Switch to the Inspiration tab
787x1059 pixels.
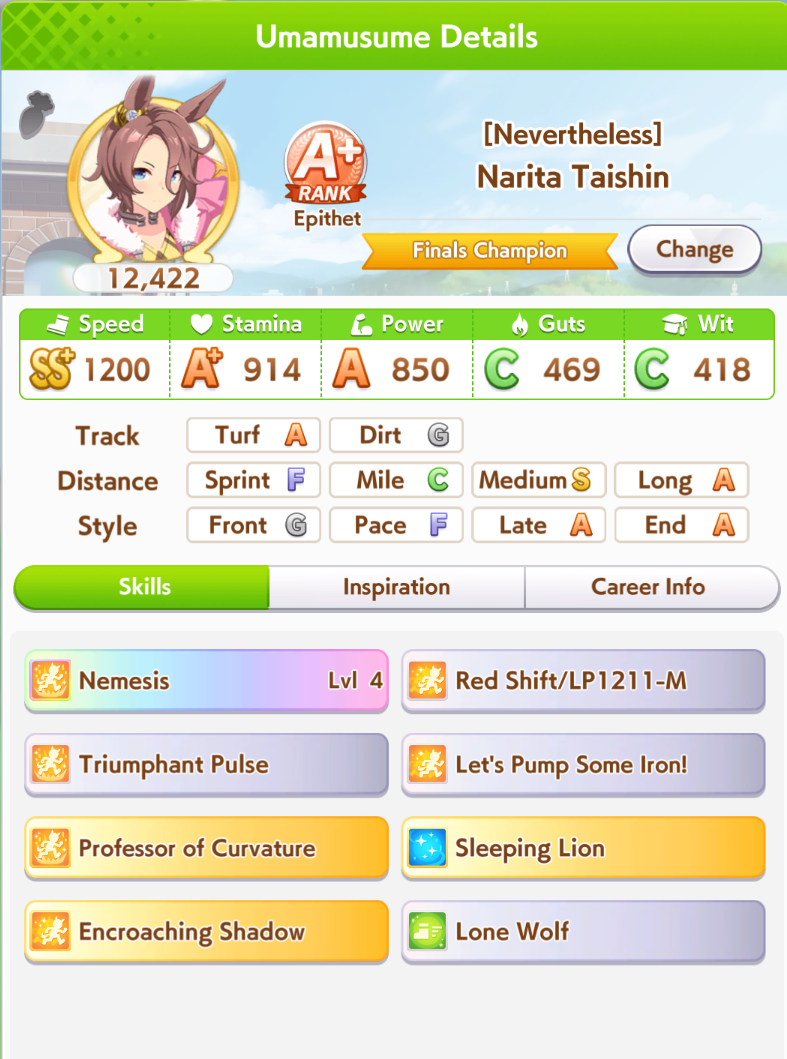click(x=396, y=587)
